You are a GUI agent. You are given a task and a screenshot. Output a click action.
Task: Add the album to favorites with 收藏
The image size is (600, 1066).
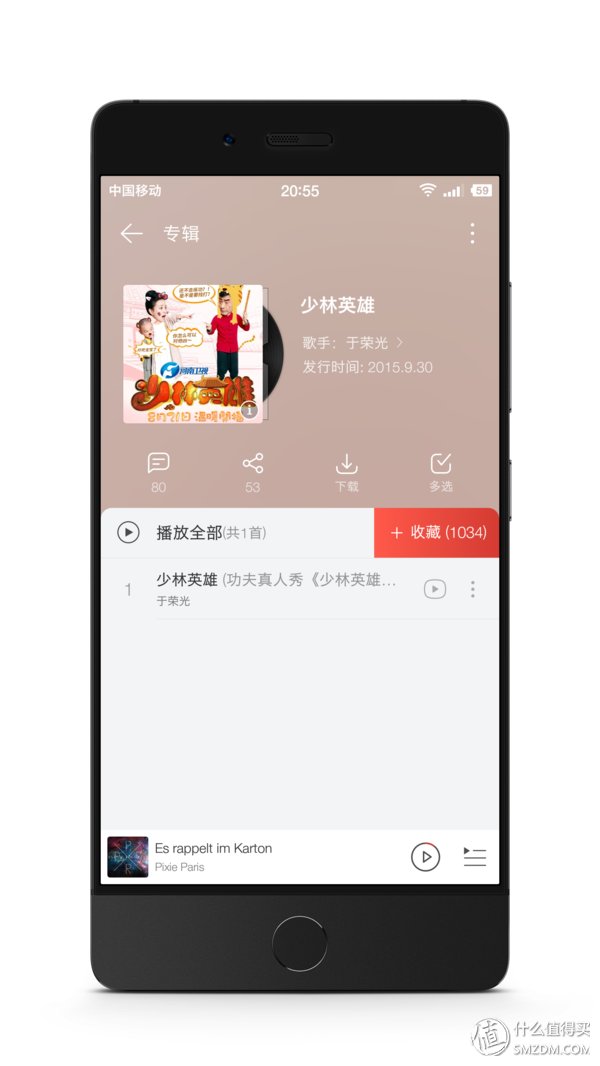[x=437, y=532]
